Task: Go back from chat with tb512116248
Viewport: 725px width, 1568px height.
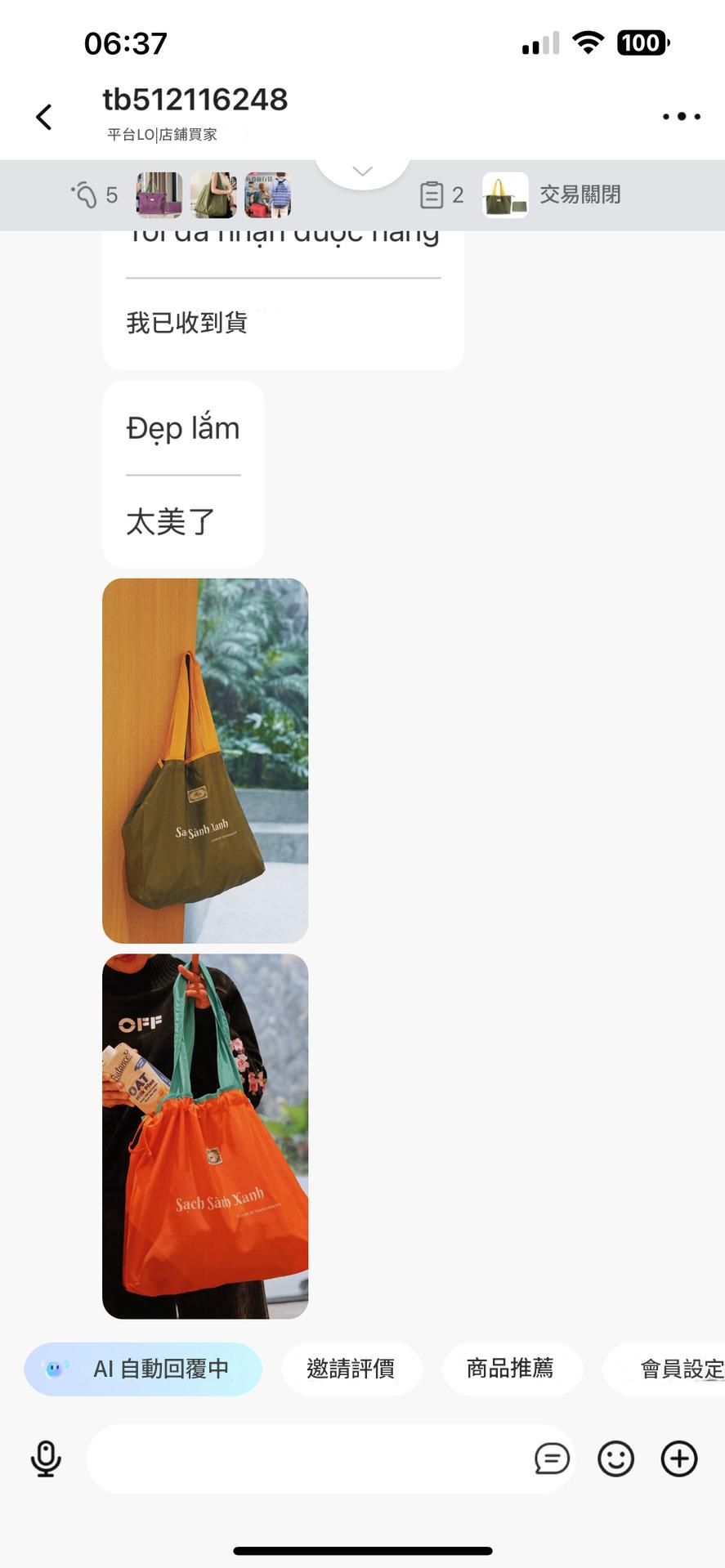Action: tap(44, 117)
